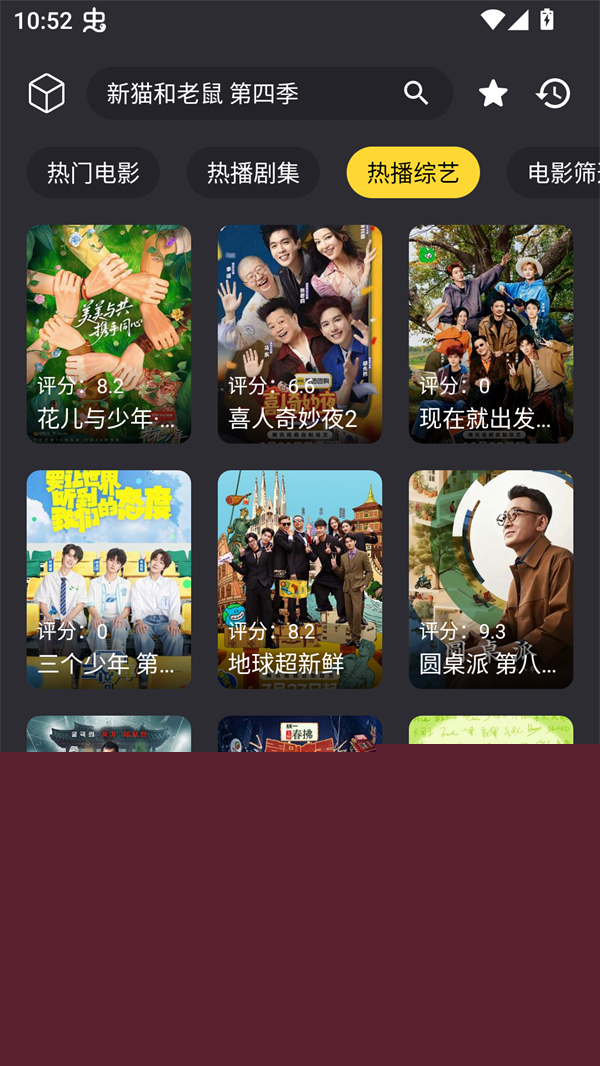
Task: Open the 地球超新鲜 show card
Action: click(300, 579)
